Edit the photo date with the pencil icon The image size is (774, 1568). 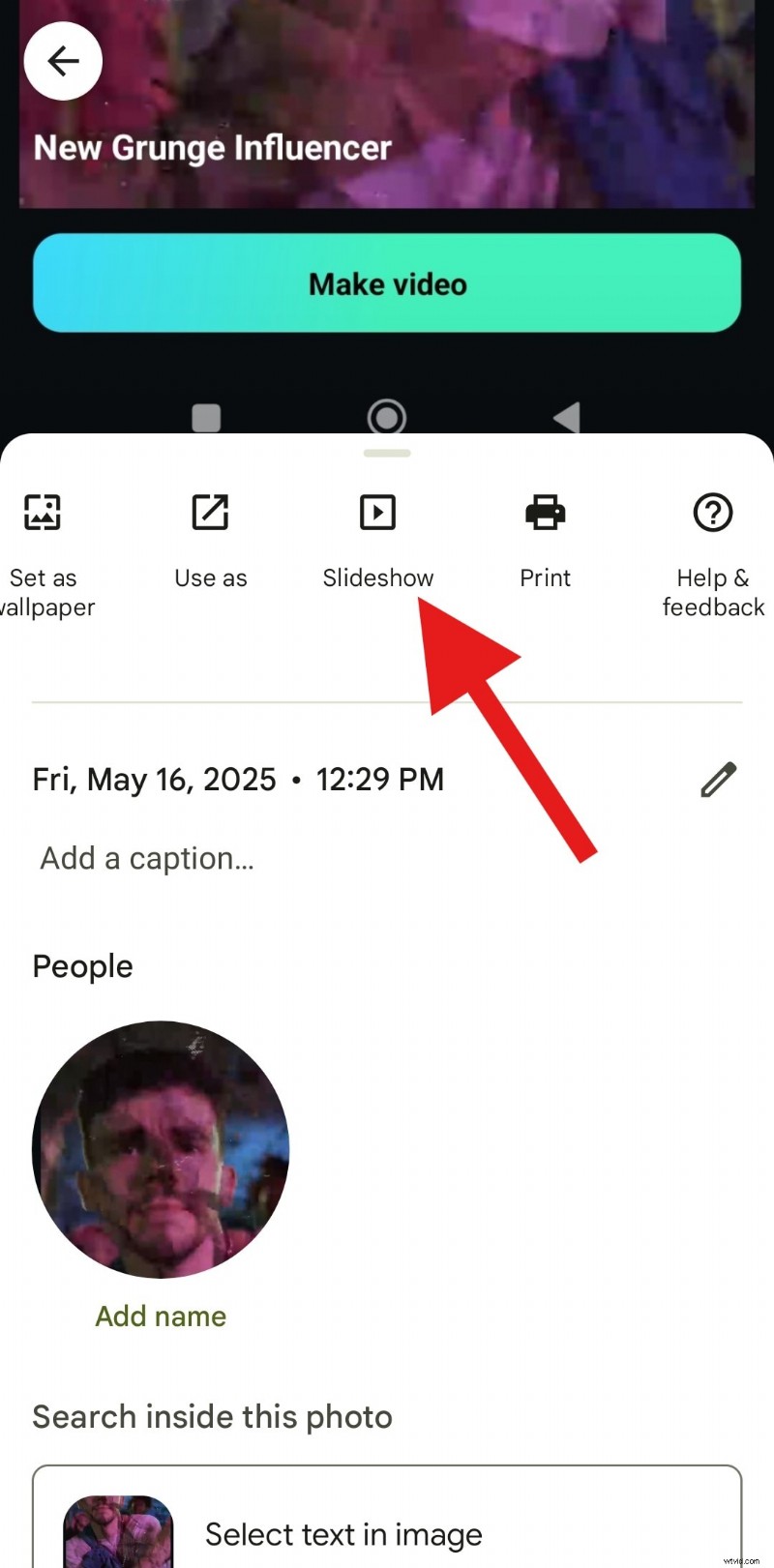[719, 779]
